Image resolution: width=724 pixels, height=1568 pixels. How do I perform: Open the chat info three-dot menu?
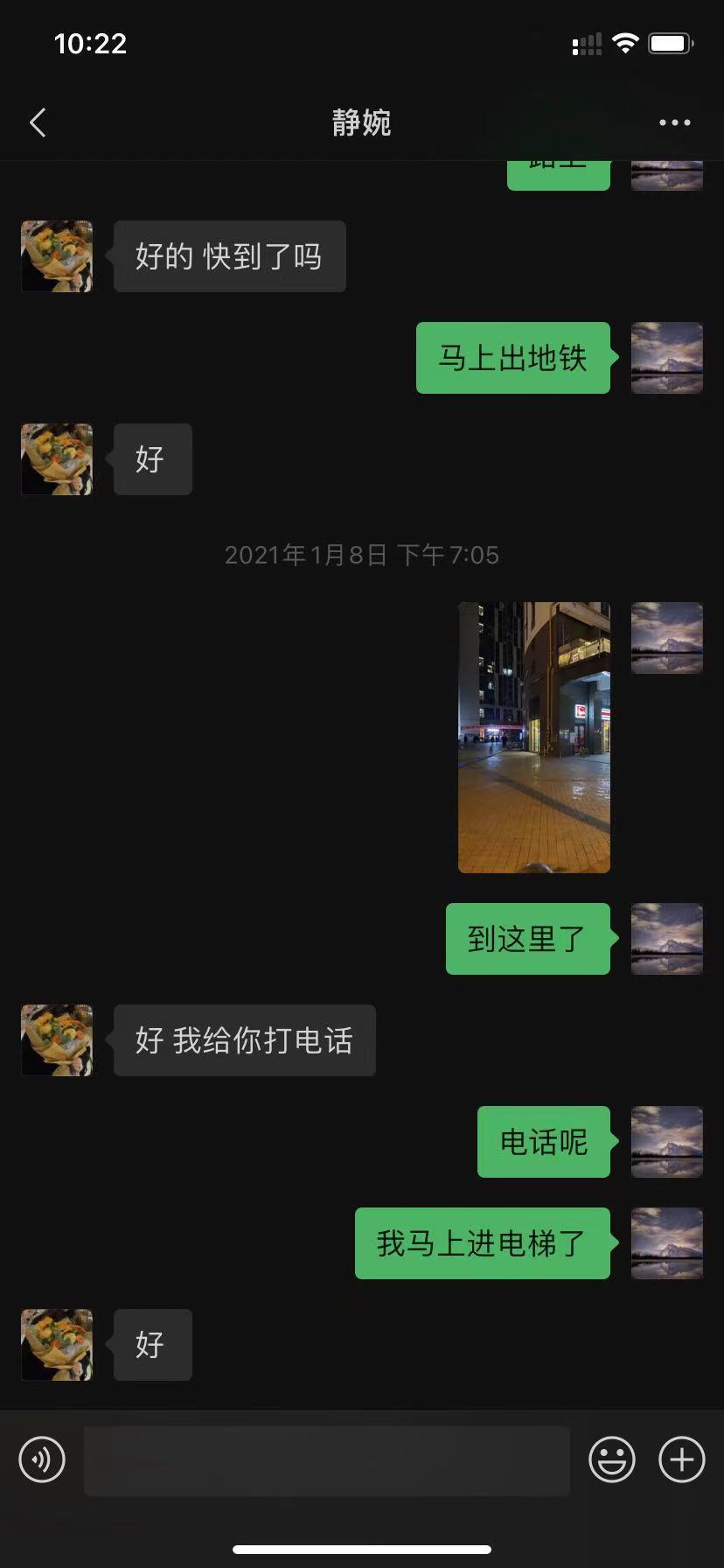click(674, 122)
